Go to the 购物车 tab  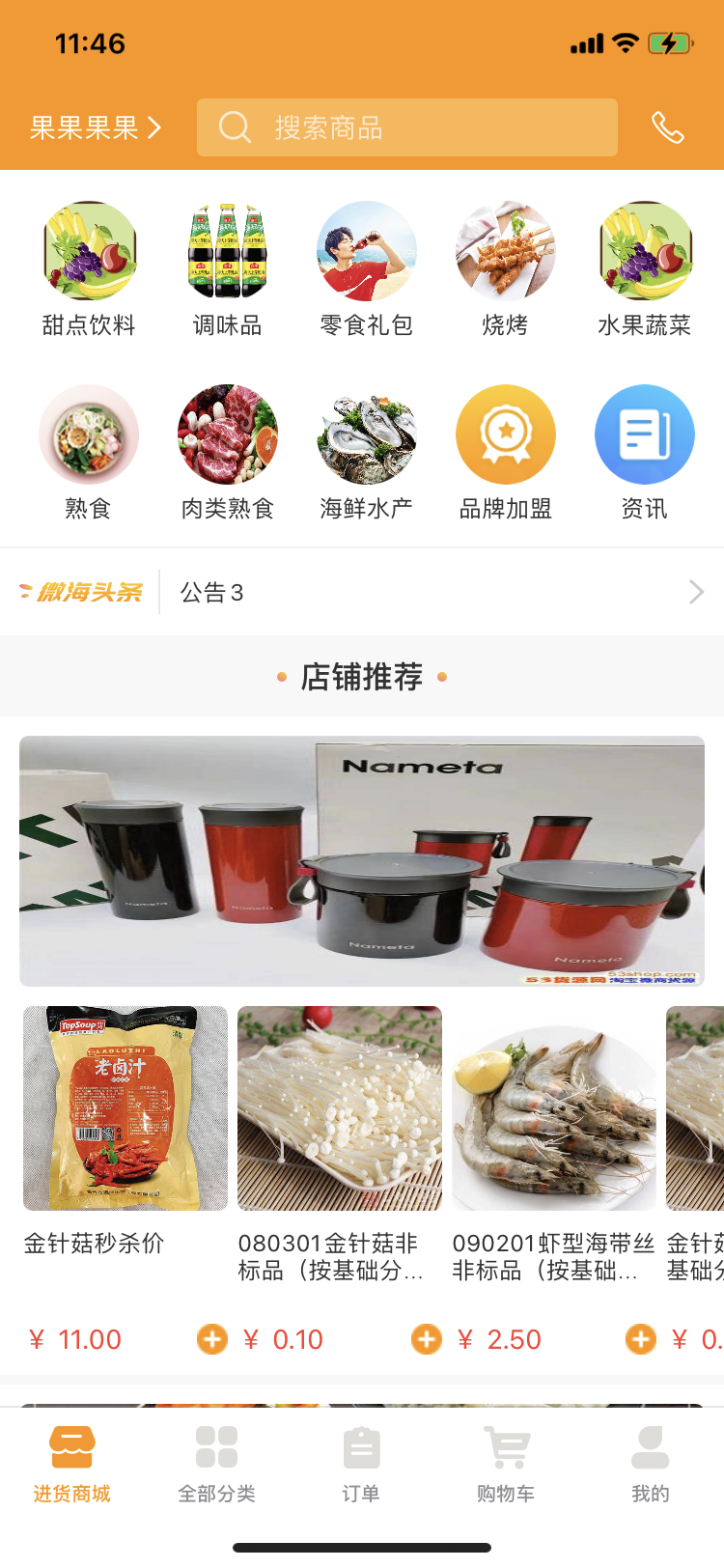click(506, 1465)
